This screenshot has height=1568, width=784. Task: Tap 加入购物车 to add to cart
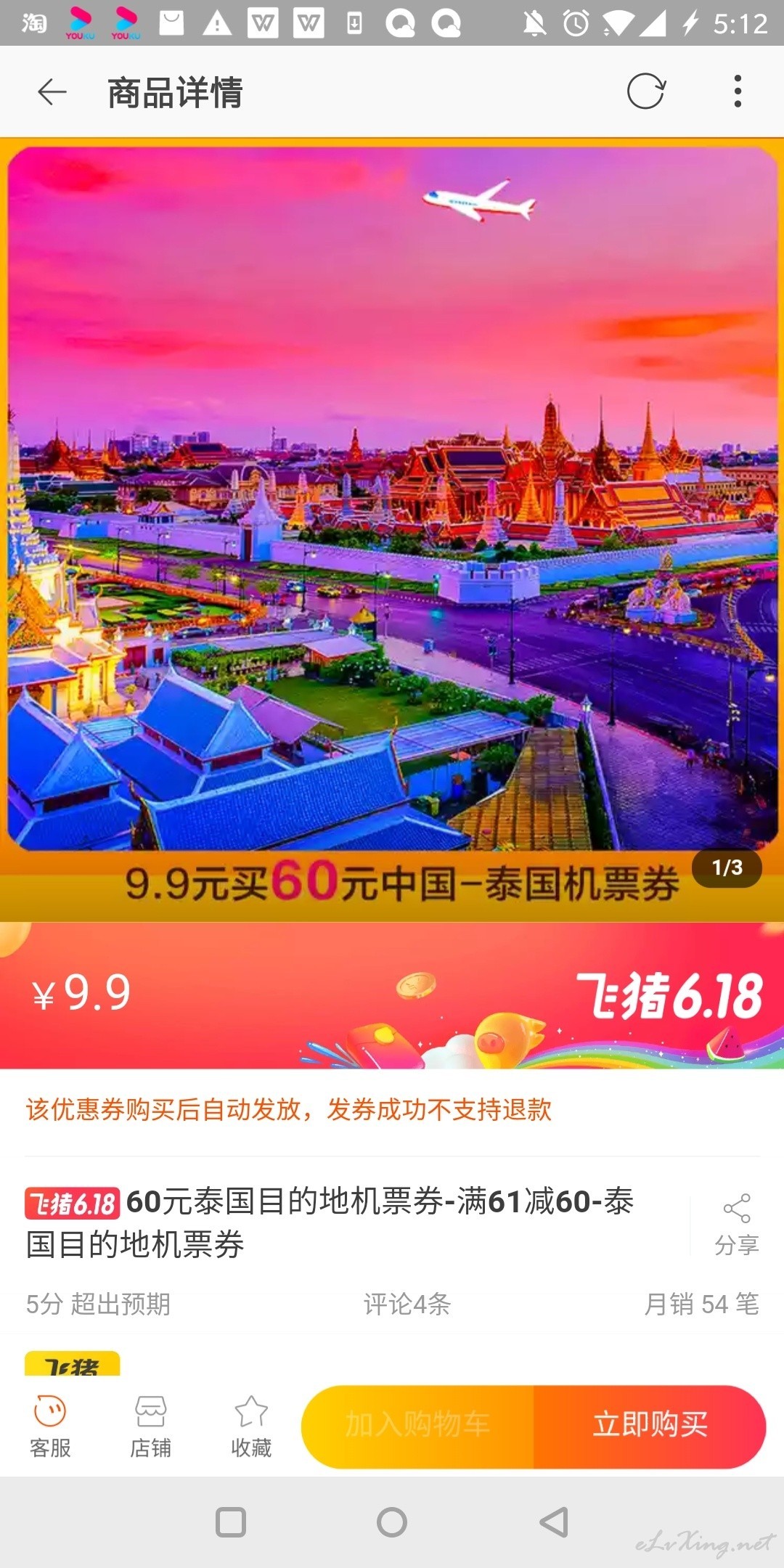pos(417,1426)
